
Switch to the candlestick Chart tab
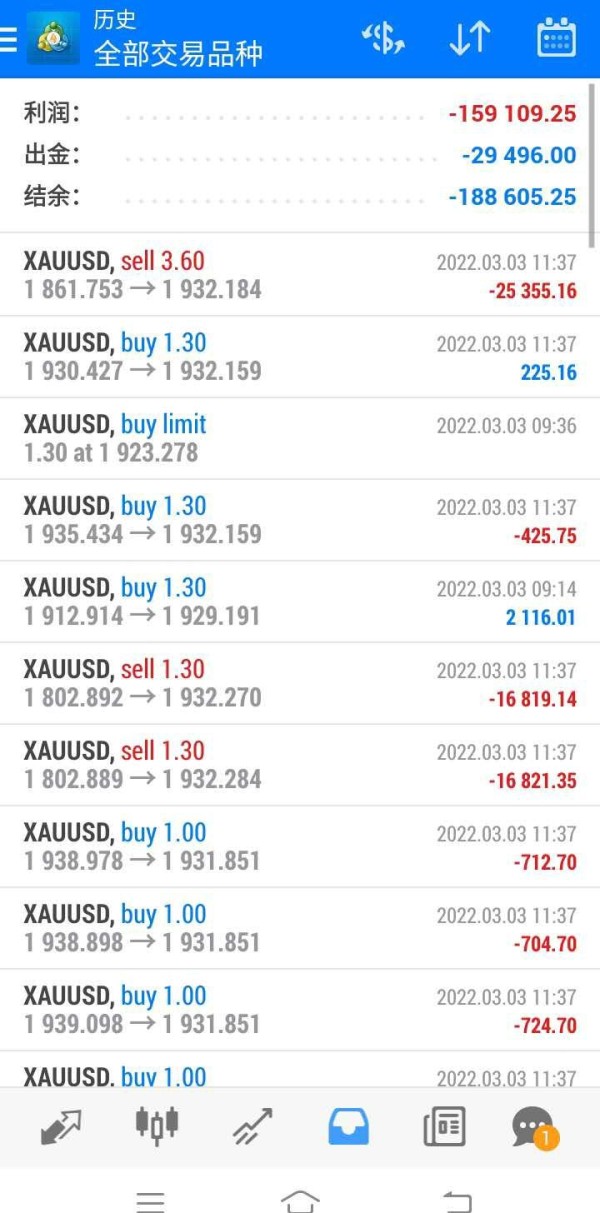click(x=157, y=1124)
